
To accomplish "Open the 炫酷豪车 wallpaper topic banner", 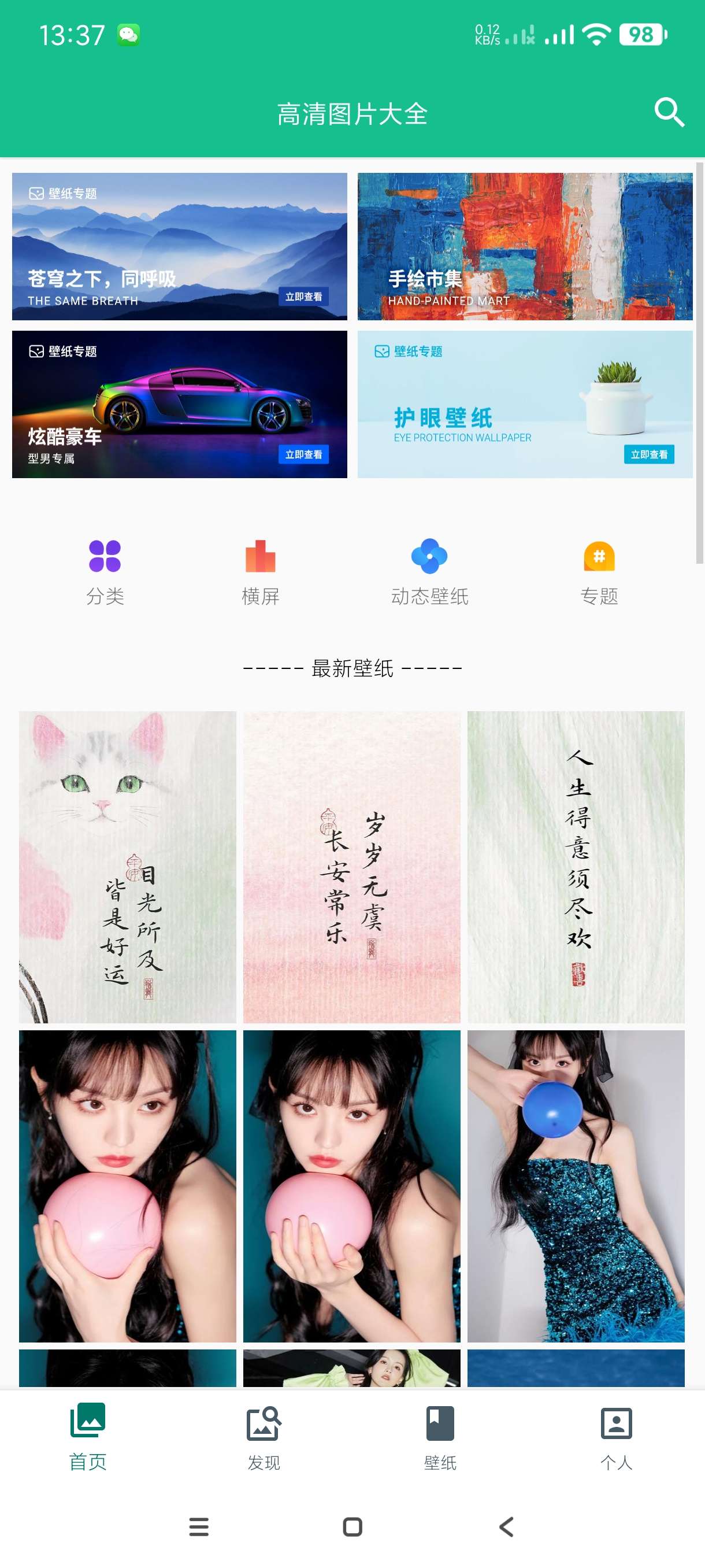I will [x=180, y=404].
